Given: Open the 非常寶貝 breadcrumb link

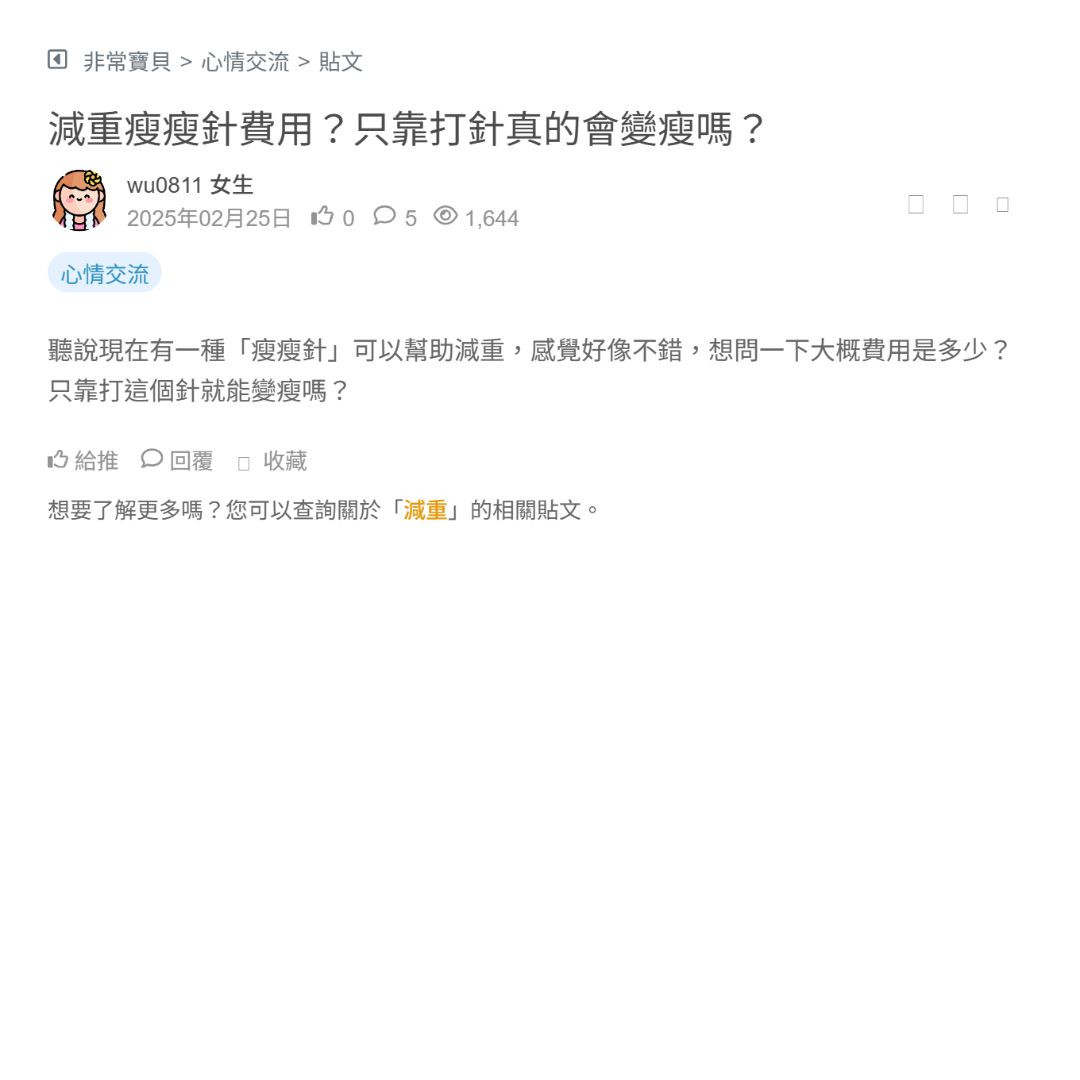Looking at the screenshot, I should (x=127, y=62).
